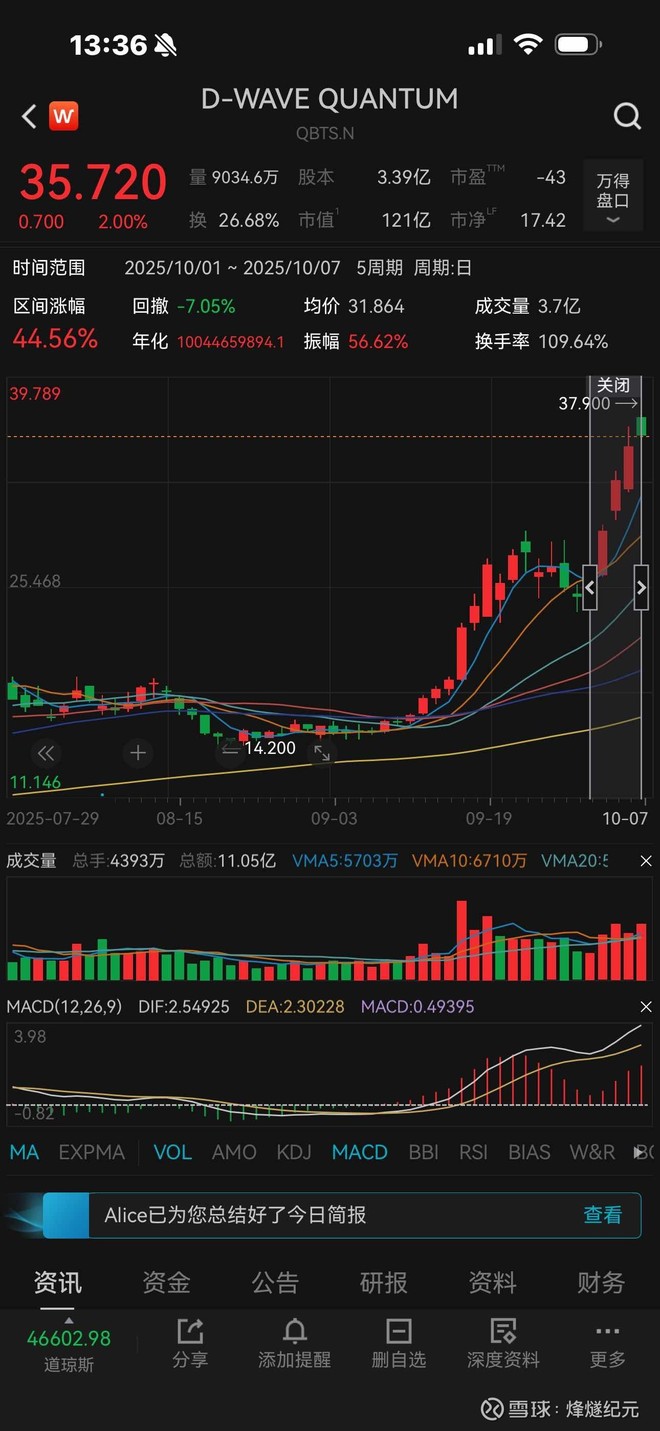Share this stock via 分享
This screenshot has height=1431, width=660.
pos(190,1343)
